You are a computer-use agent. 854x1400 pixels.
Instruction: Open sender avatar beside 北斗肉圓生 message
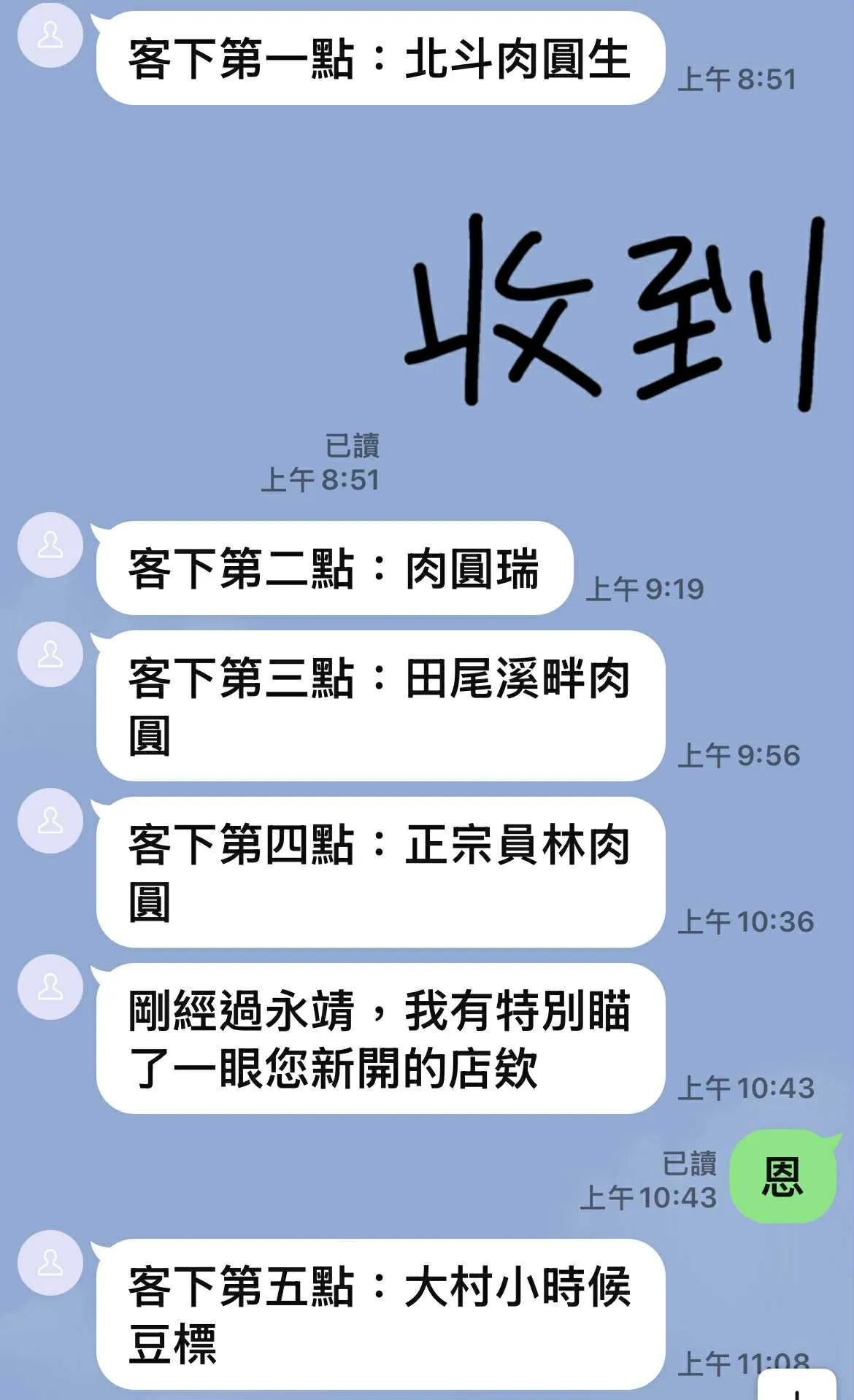click(x=50, y=35)
